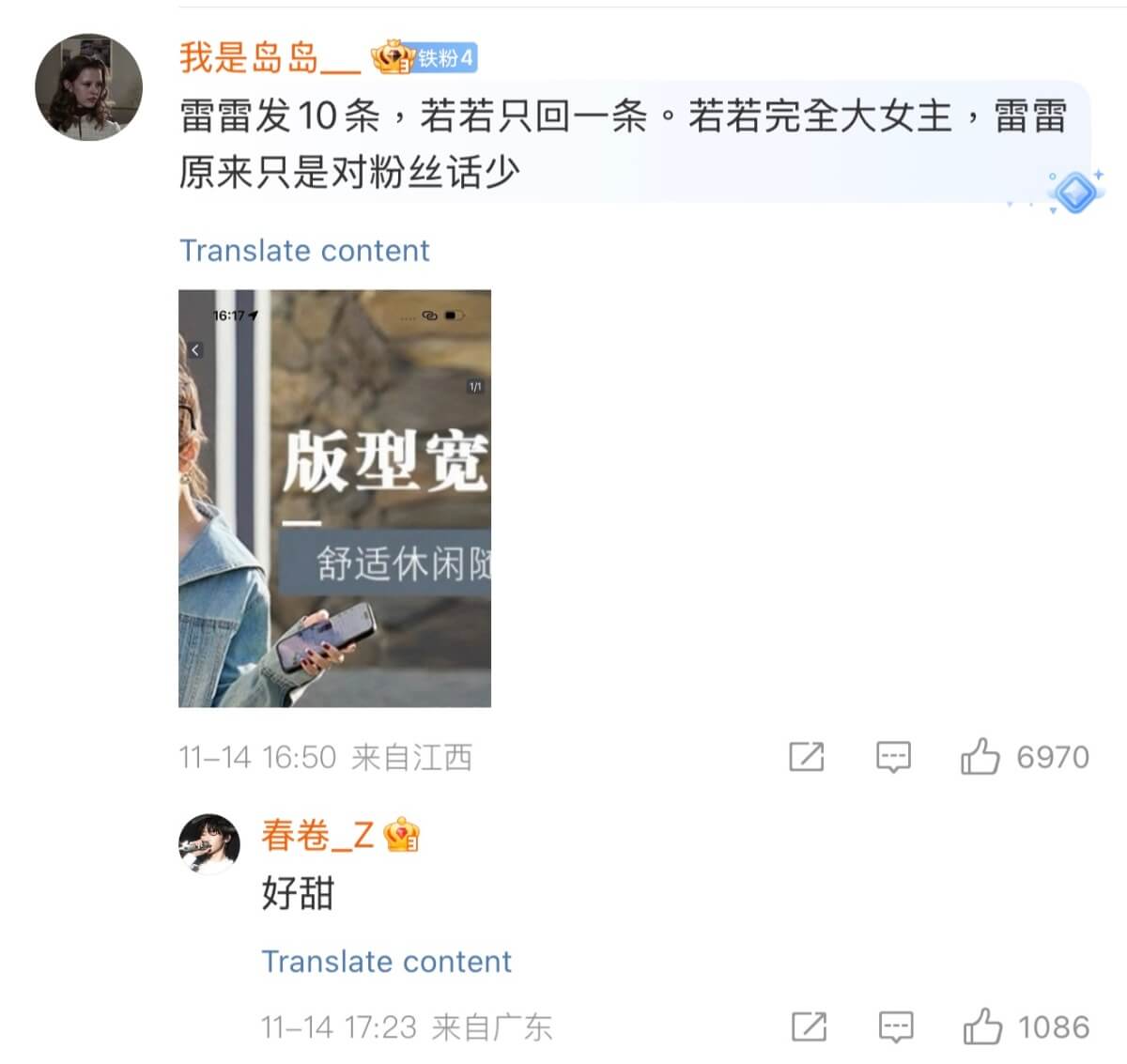The height and width of the screenshot is (1064, 1127).
Task: Translate the reply 好甜
Action: tap(386, 962)
